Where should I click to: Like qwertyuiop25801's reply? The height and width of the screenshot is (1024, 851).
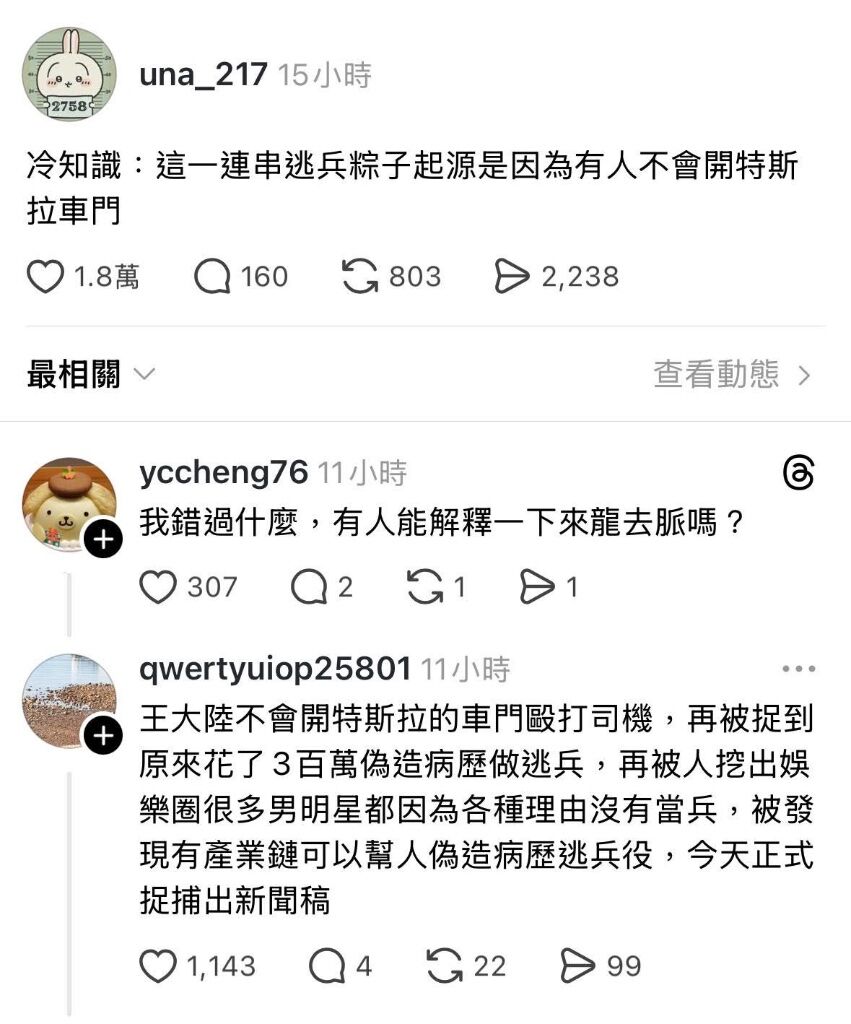coord(157,966)
